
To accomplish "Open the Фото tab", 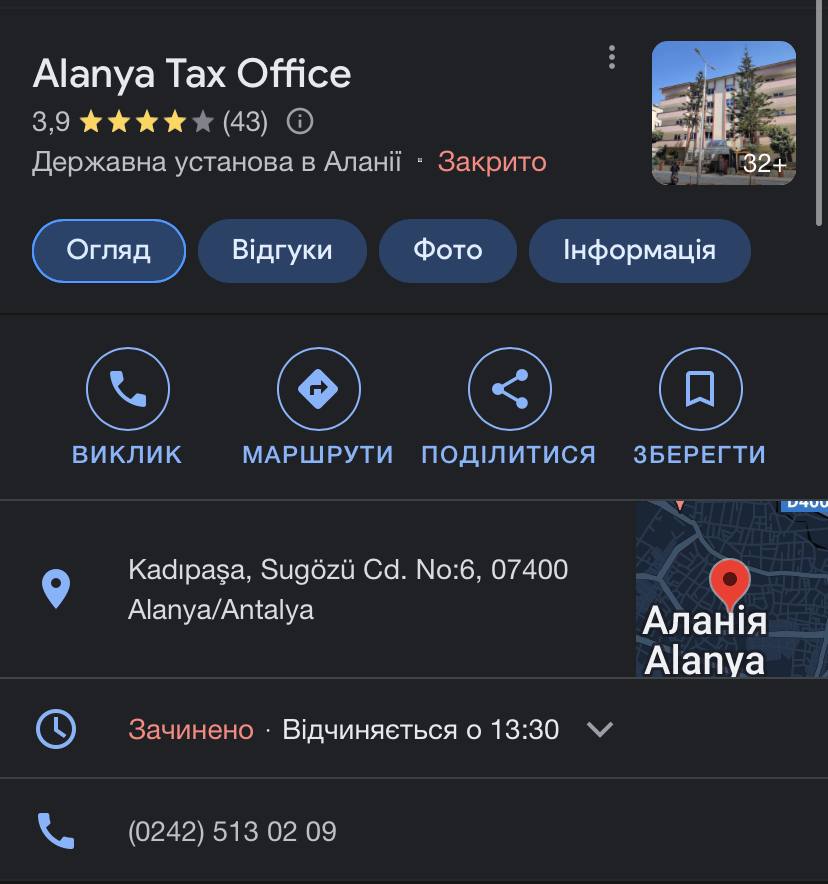I will pyautogui.click(x=447, y=251).
